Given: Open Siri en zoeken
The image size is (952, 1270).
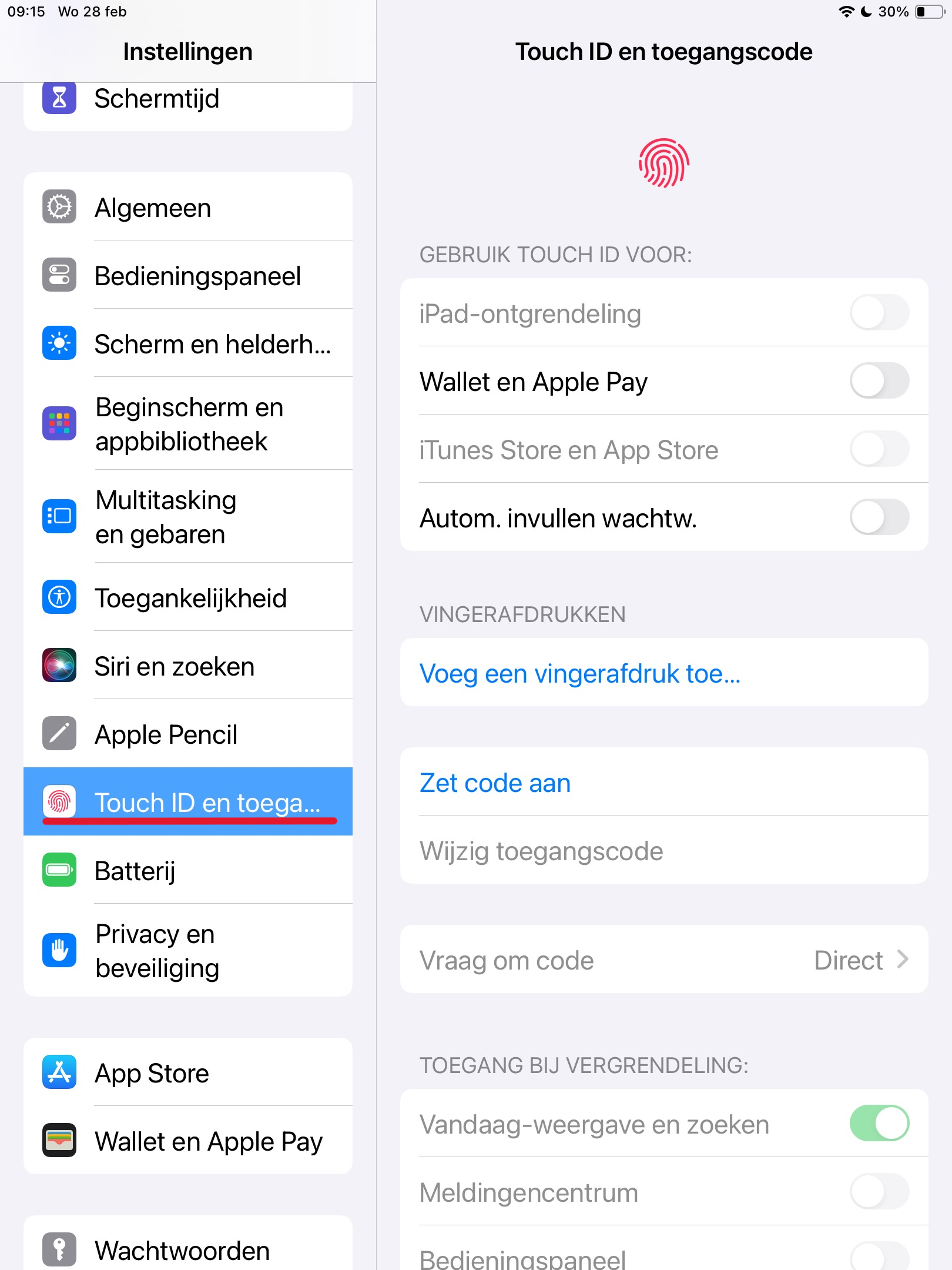Looking at the screenshot, I should point(188,666).
